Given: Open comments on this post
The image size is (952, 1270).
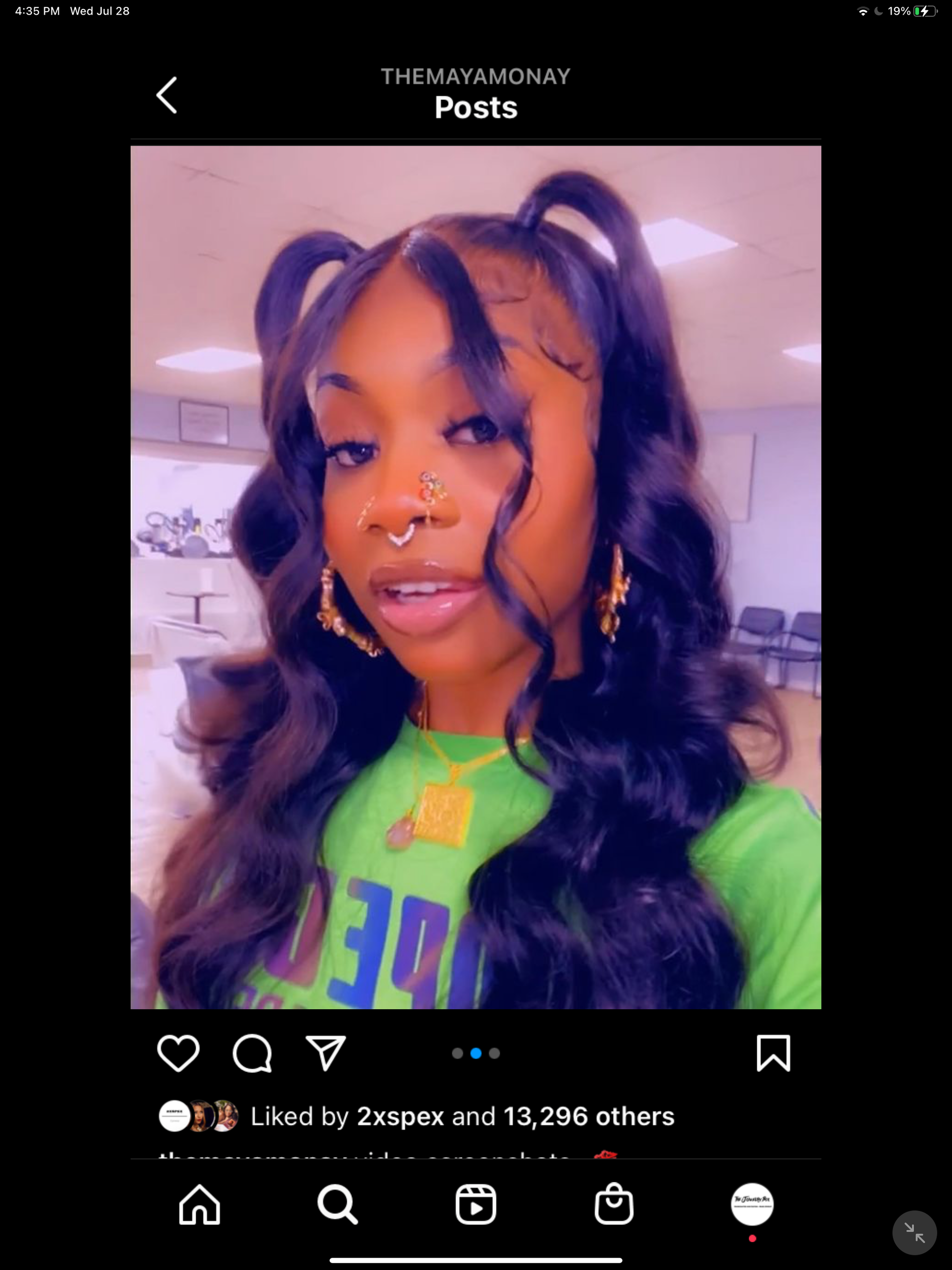Looking at the screenshot, I should coord(252,1053).
